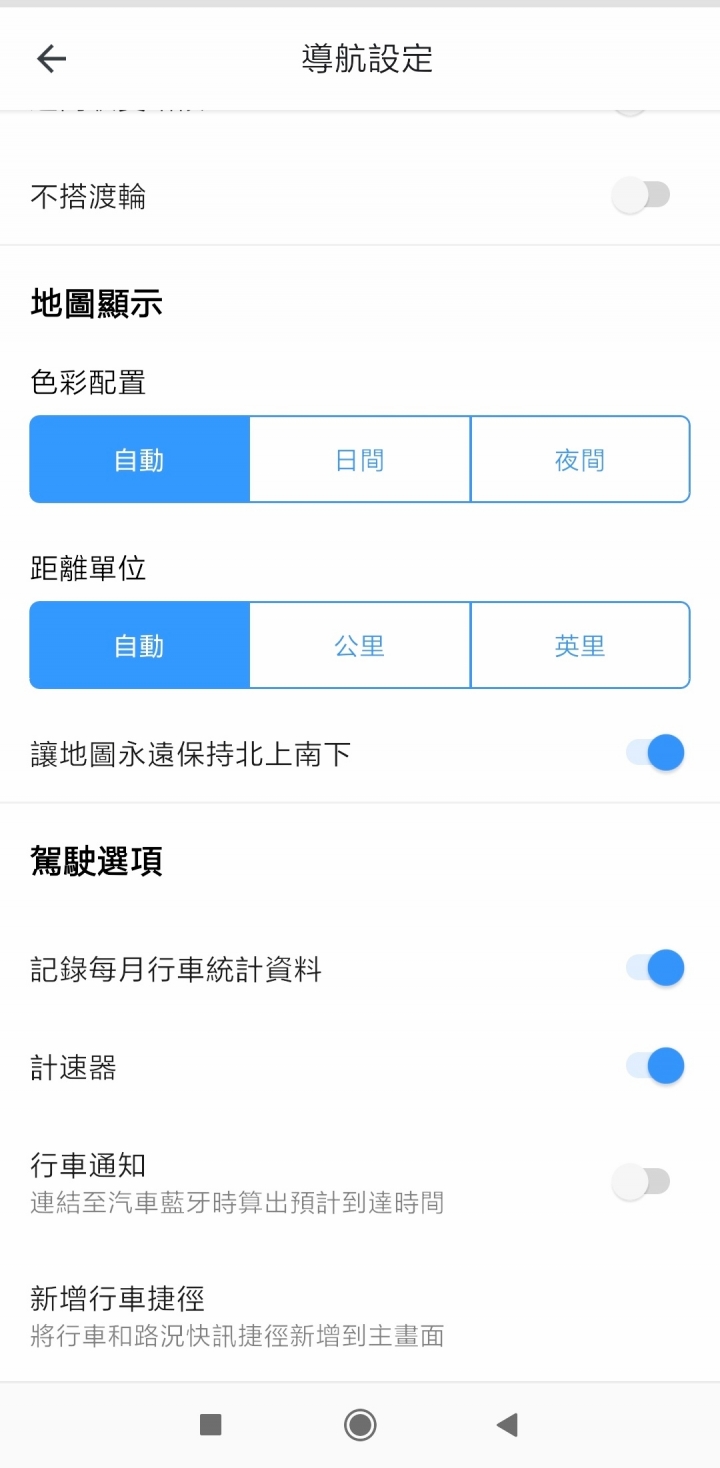Enable the 不搭渡輪 switch
720x1468 pixels.
tap(641, 196)
